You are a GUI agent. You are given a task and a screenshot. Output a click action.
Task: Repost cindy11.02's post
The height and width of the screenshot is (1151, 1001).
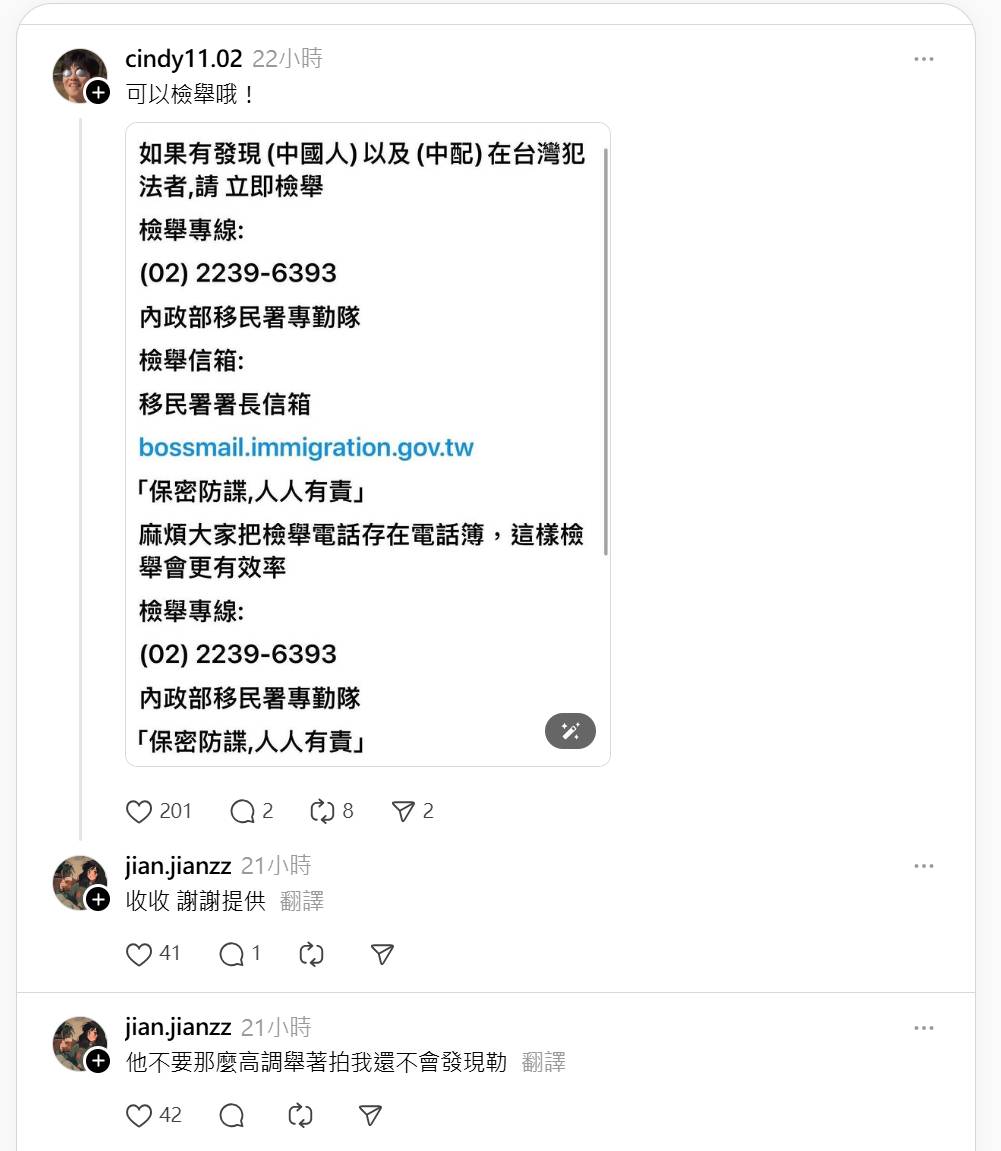(x=322, y=811)
